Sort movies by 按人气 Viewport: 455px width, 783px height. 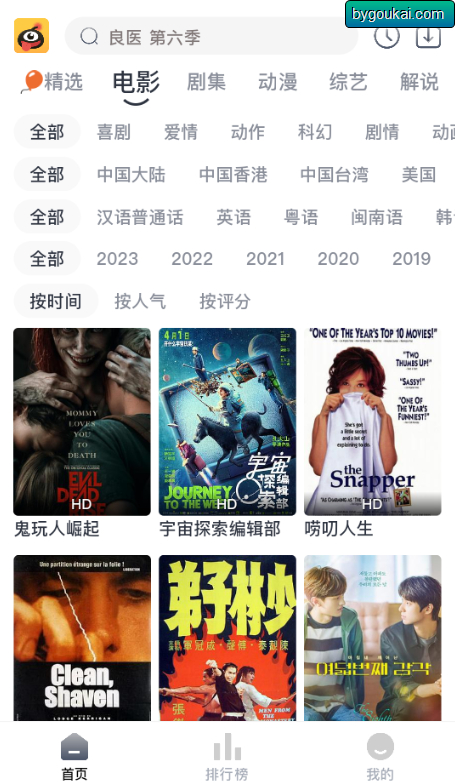[140, 301]
